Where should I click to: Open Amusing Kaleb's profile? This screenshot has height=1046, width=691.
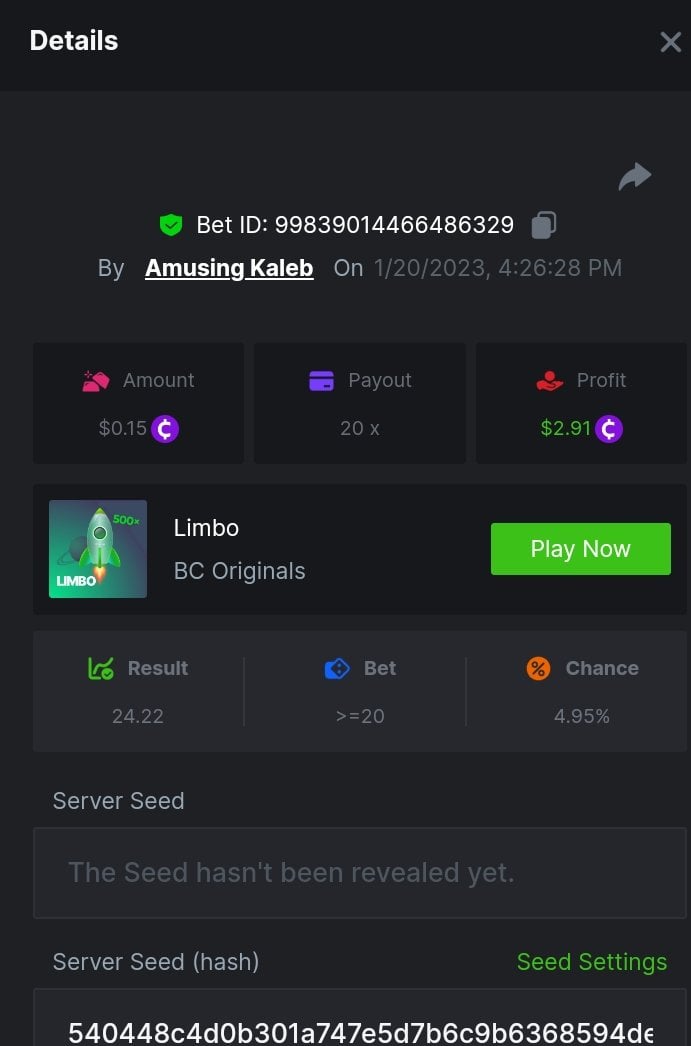click(229, 268)
